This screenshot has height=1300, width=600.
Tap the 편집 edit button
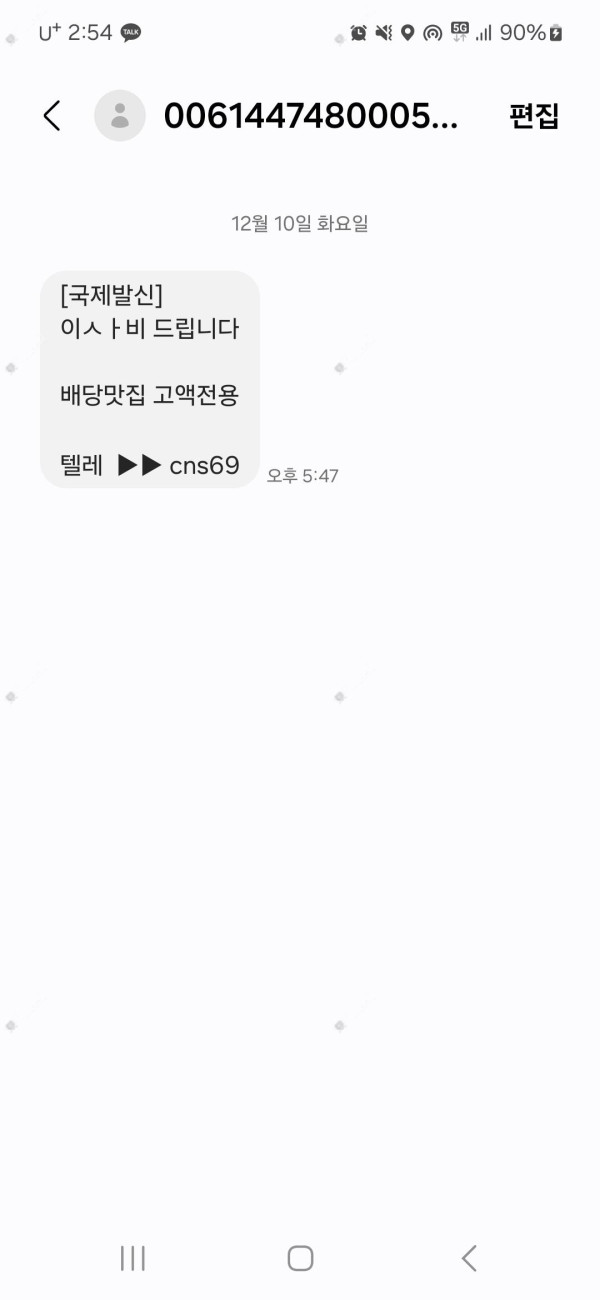[x=534, y=116]
